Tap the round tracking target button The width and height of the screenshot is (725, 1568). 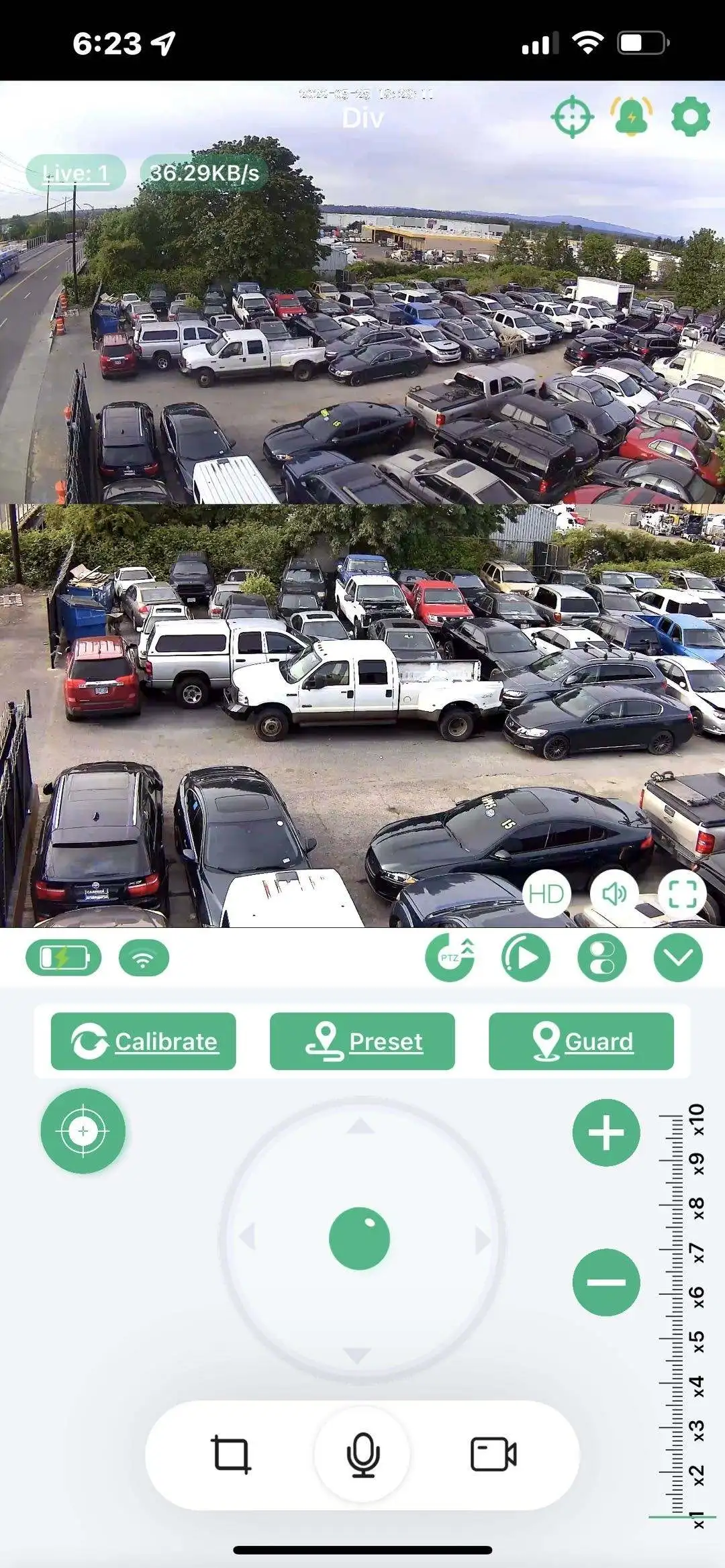(83, 1131)
